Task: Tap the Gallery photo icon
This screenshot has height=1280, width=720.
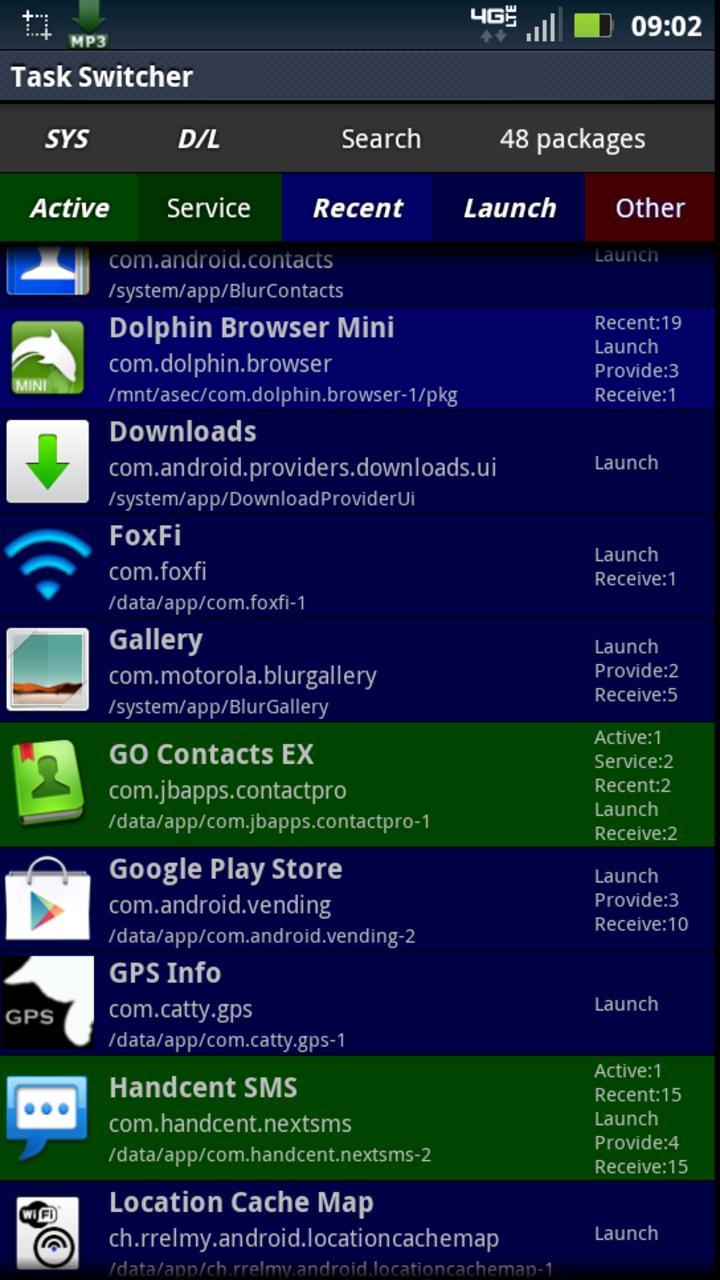Action: pos(48,669)
